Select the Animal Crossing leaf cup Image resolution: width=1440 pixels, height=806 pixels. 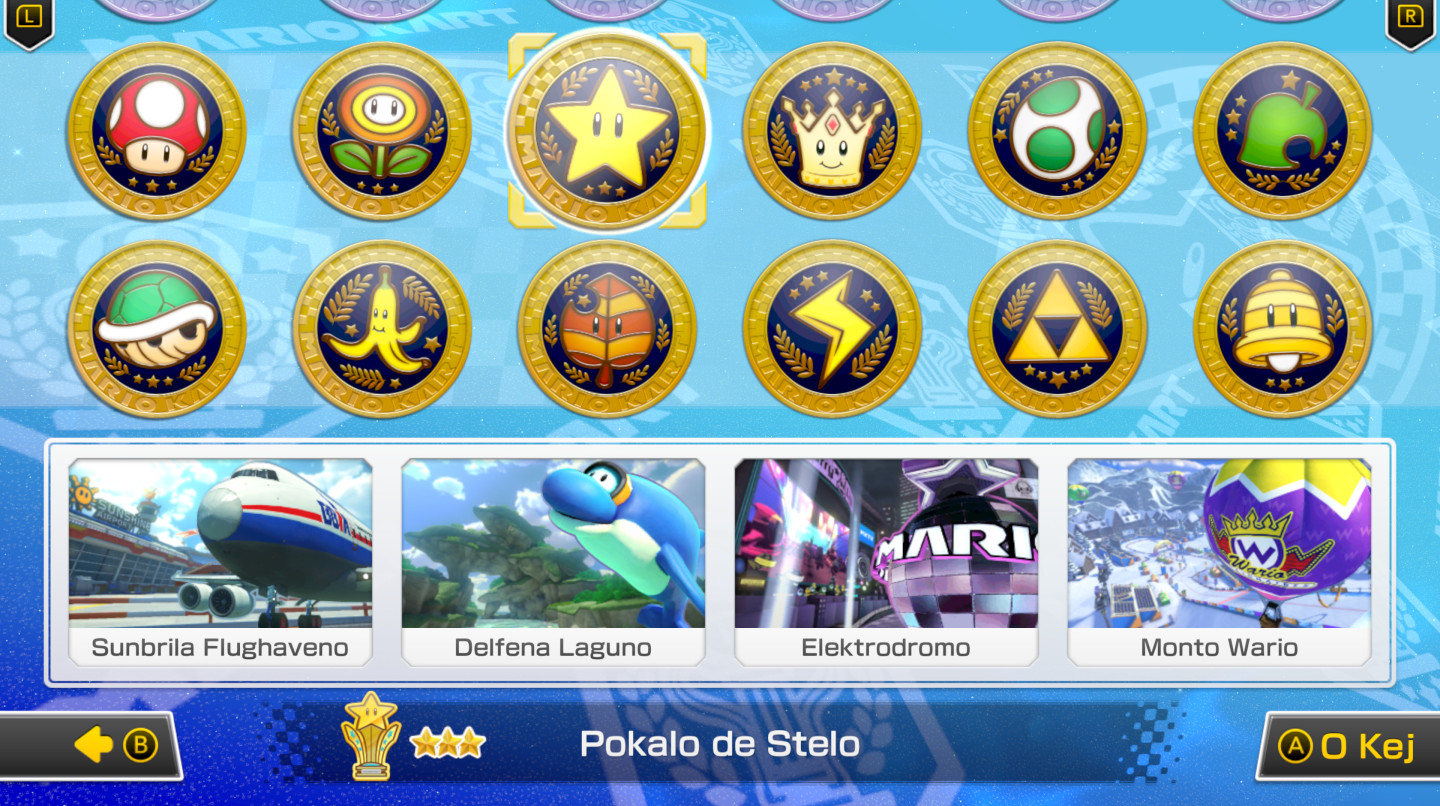1282,131
